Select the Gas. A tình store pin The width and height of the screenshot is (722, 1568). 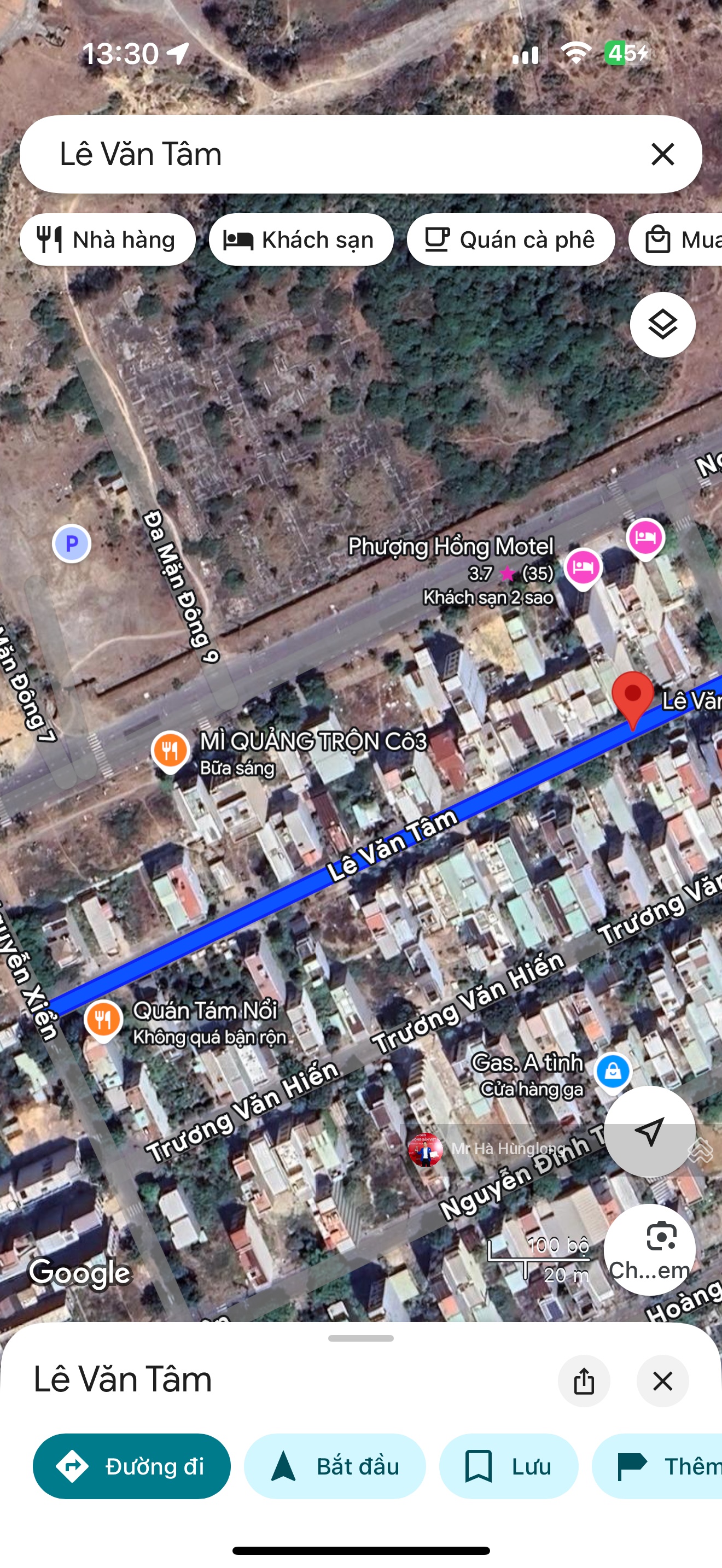coord(613,1070)
